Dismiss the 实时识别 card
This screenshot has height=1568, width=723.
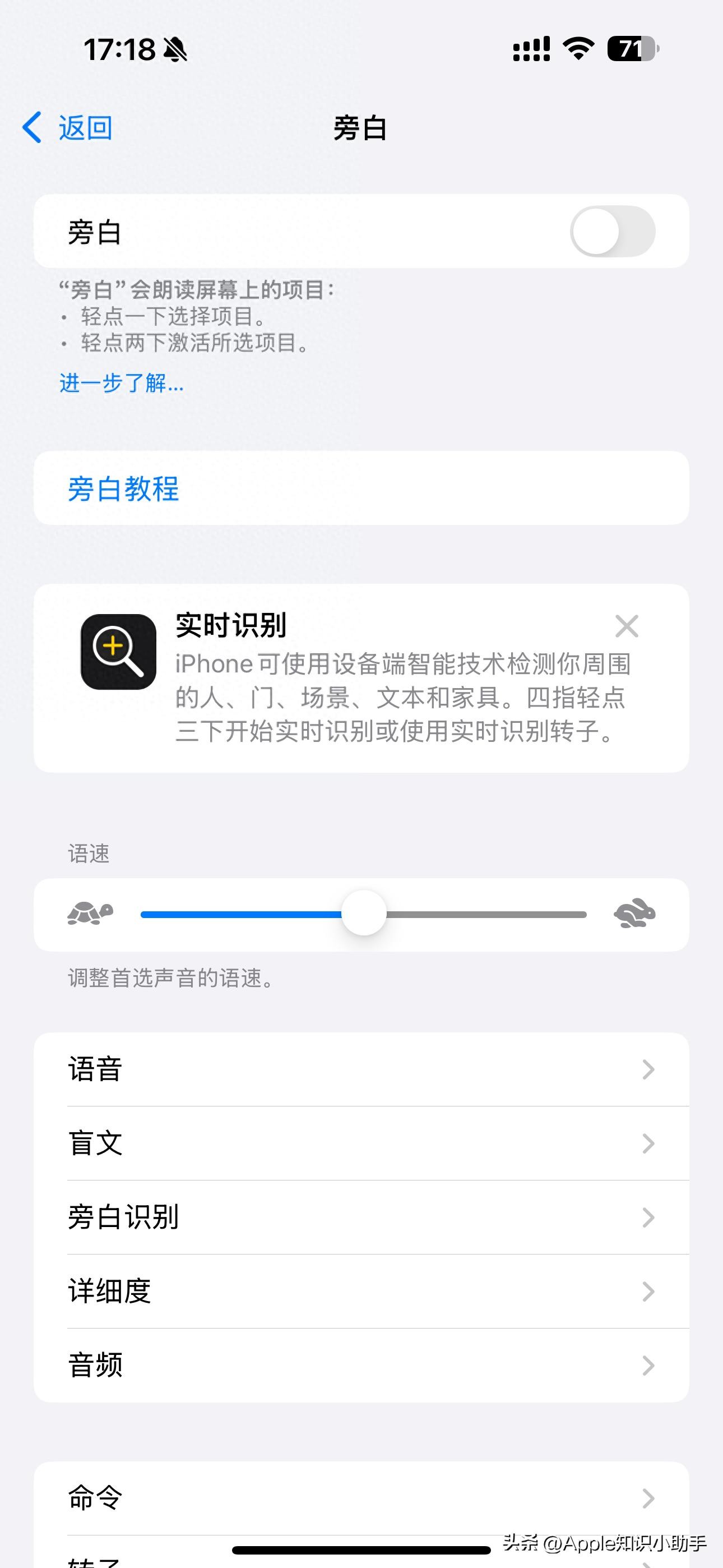click(626, 626)
